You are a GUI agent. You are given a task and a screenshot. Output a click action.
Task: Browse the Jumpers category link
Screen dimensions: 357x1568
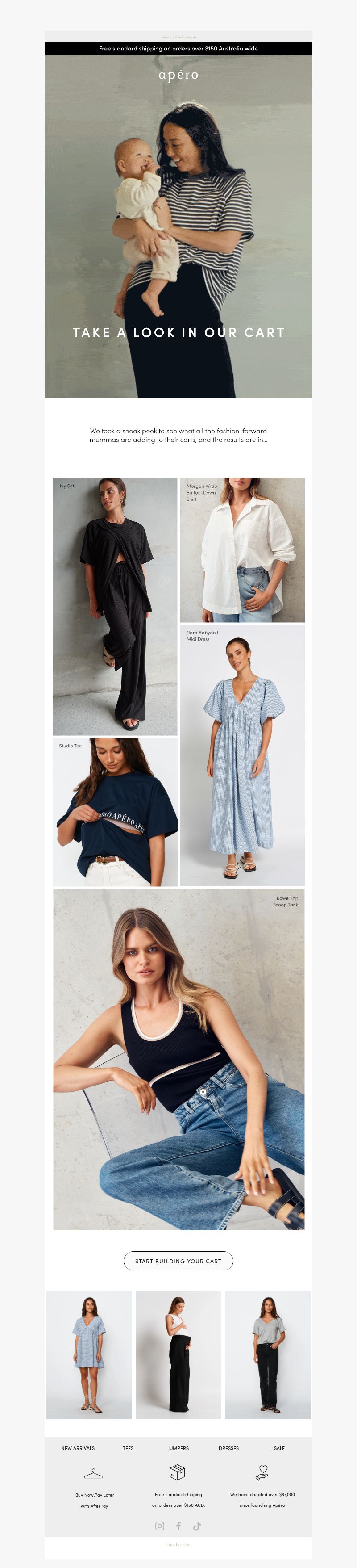point(178,1448)
